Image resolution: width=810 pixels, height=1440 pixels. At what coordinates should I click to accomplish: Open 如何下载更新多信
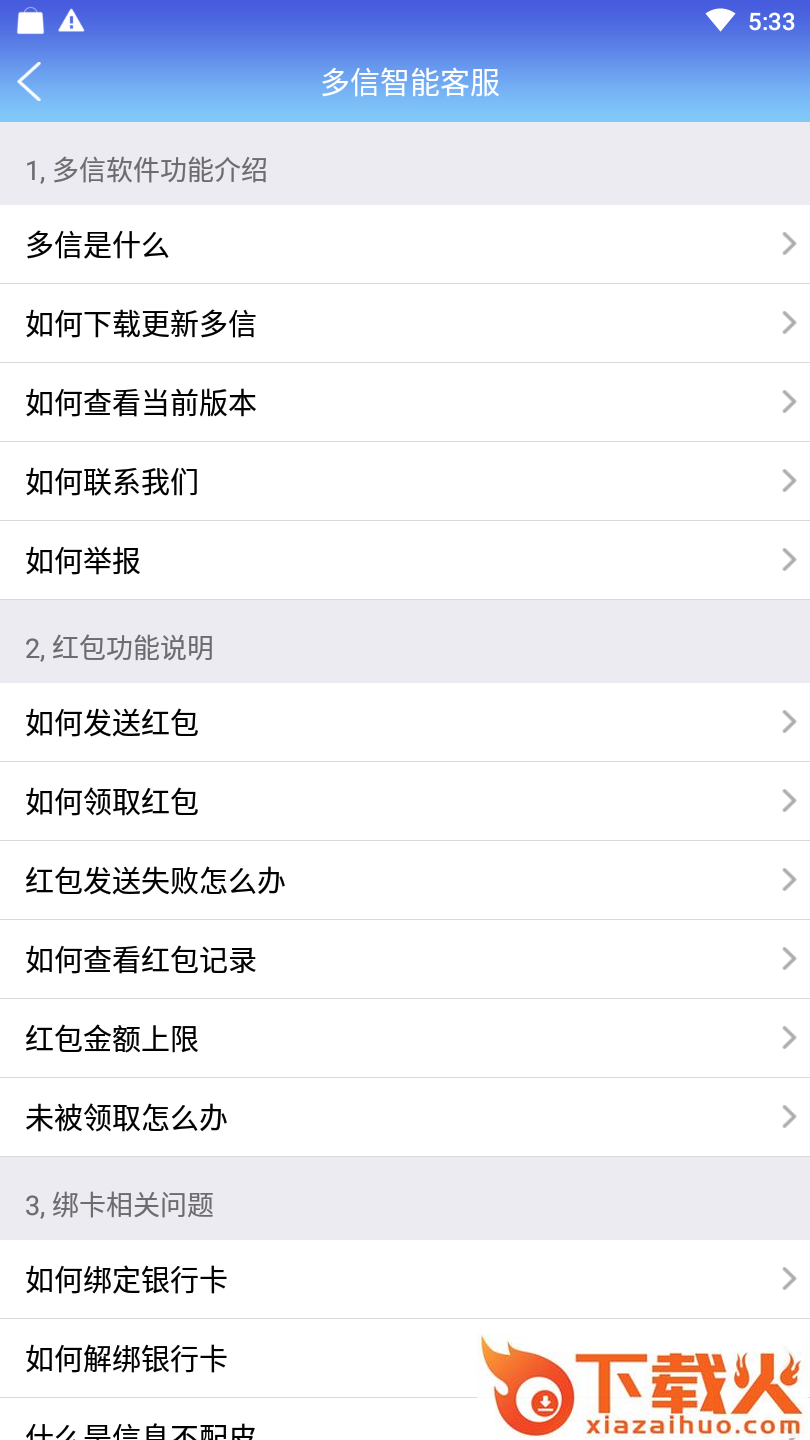404,323
